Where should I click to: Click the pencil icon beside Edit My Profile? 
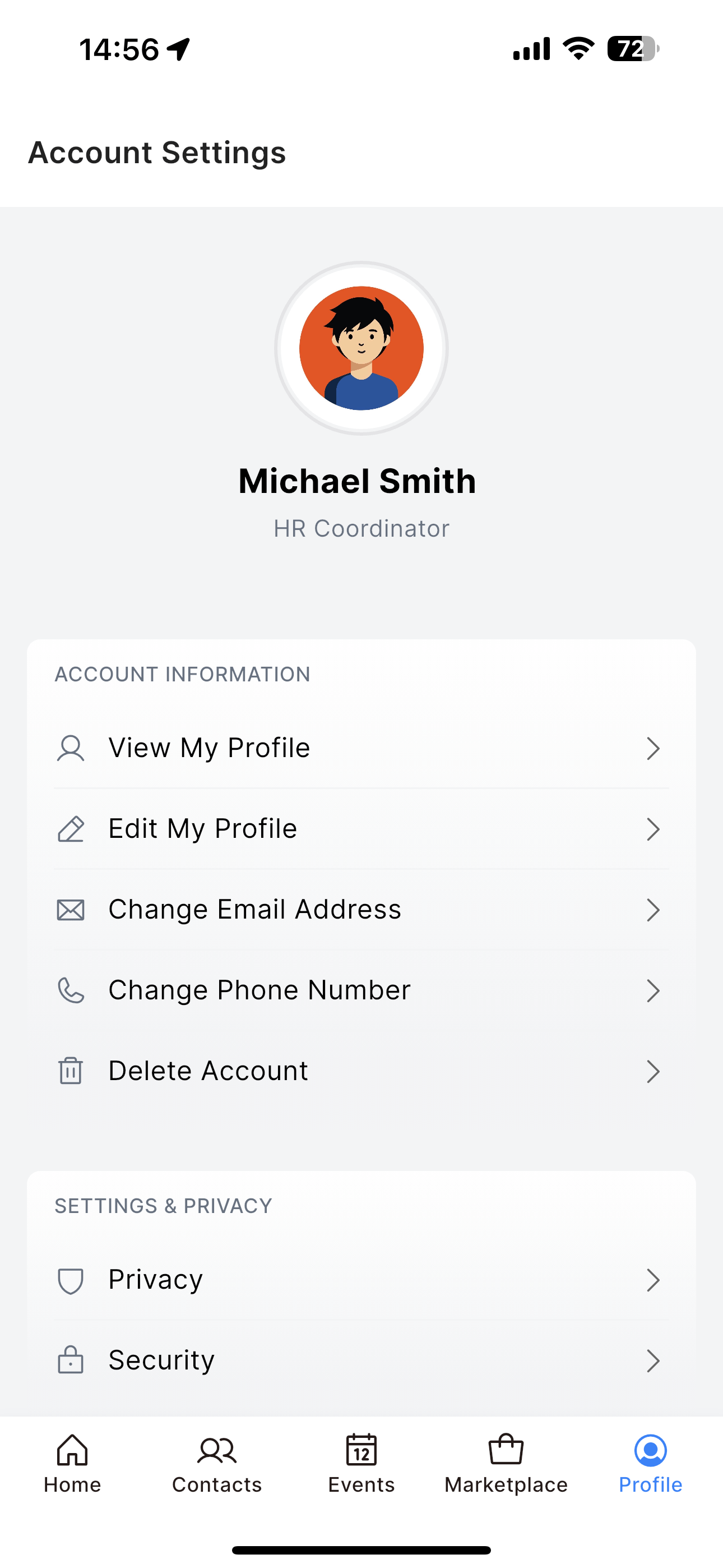[71, 828]
